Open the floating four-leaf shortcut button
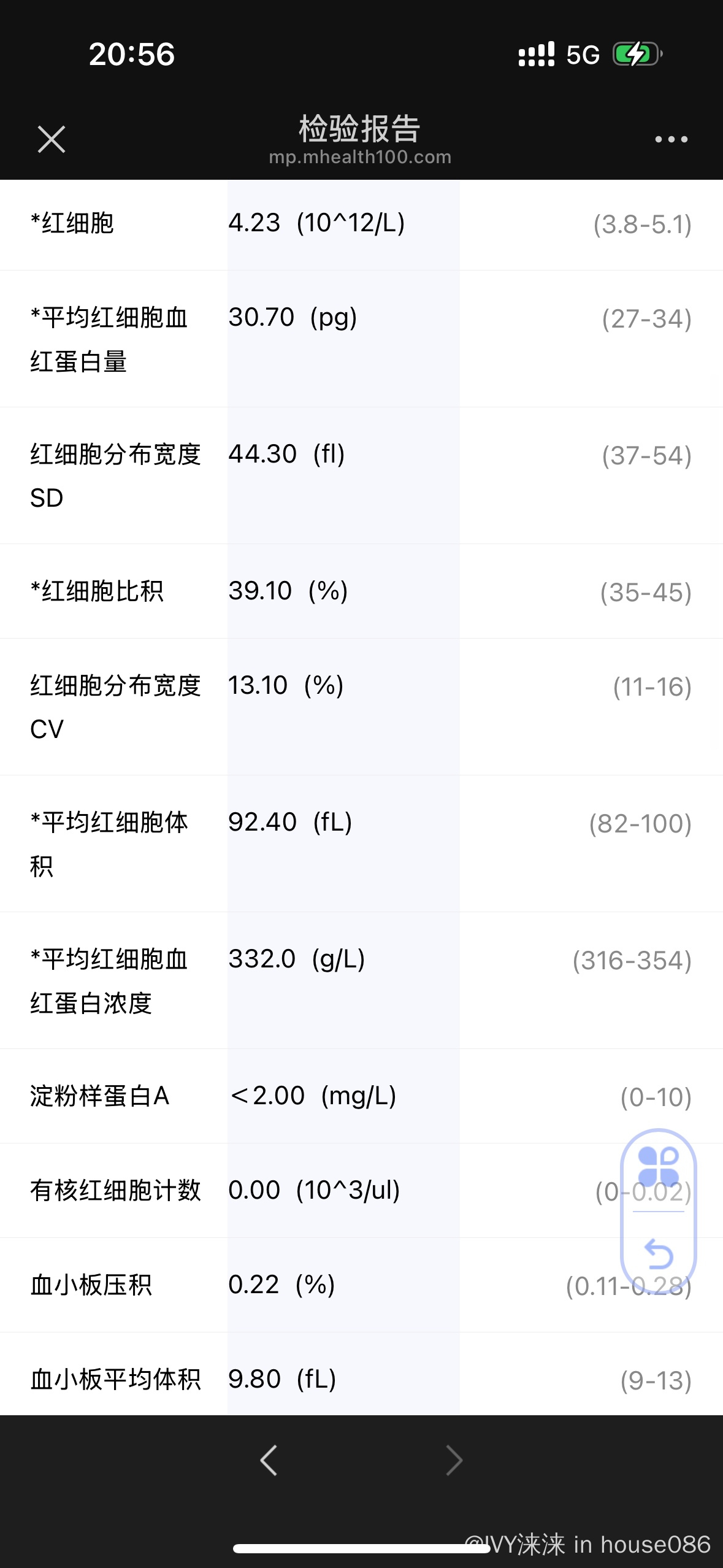The image size is (723, 1568). [x=659, y=1167]
